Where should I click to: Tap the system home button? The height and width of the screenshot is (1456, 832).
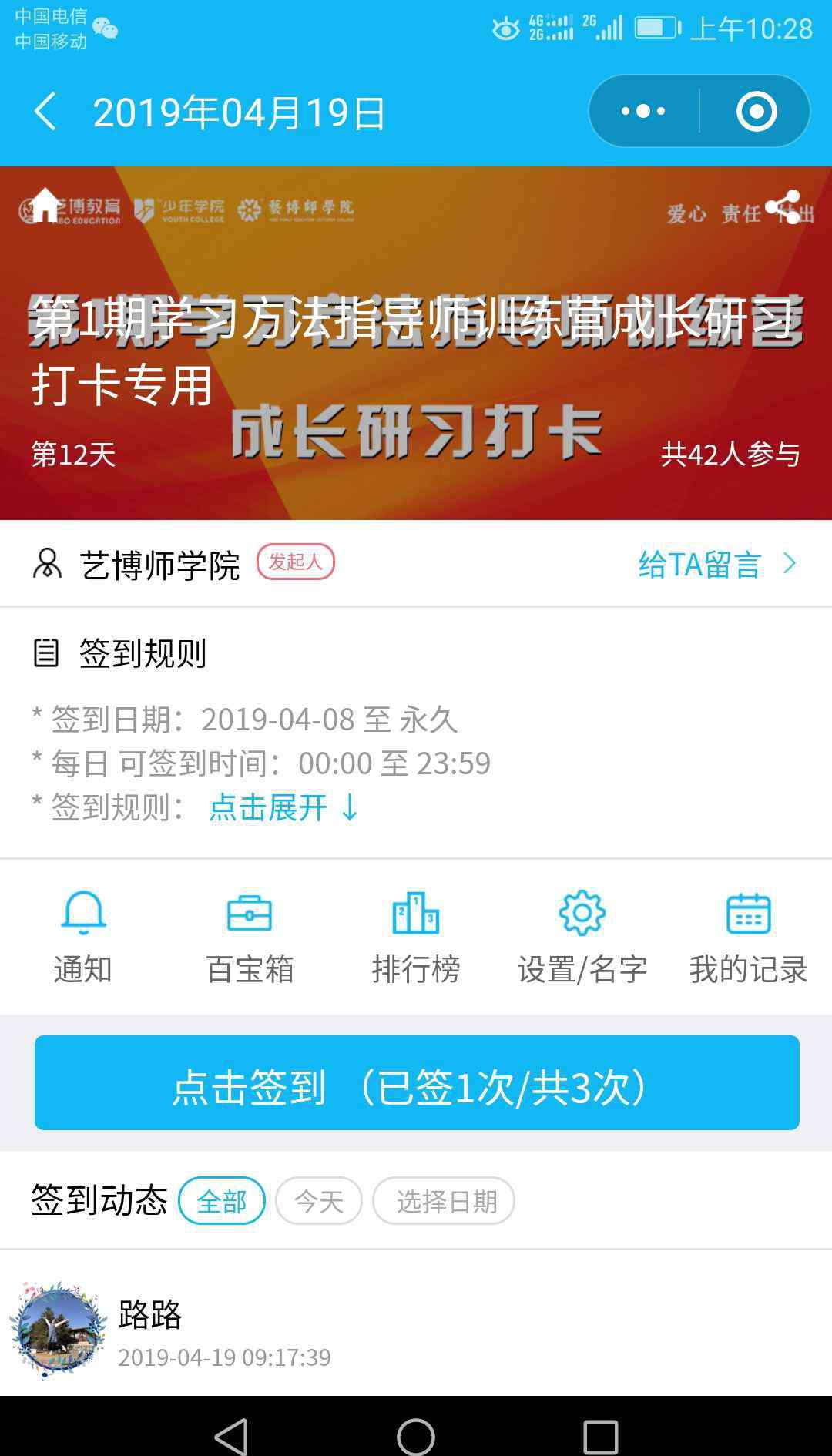[416, 1437]
